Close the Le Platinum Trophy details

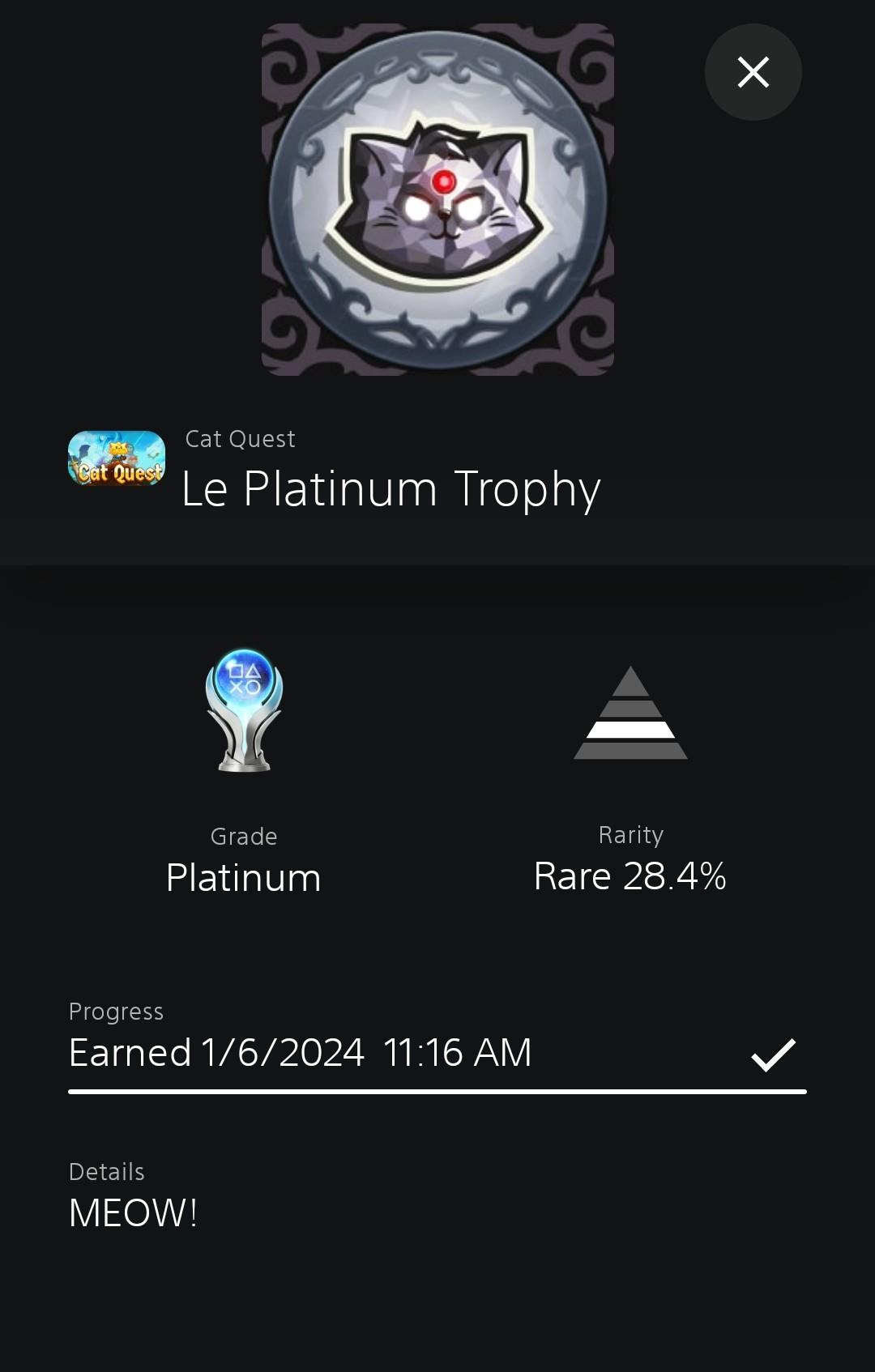753,72
